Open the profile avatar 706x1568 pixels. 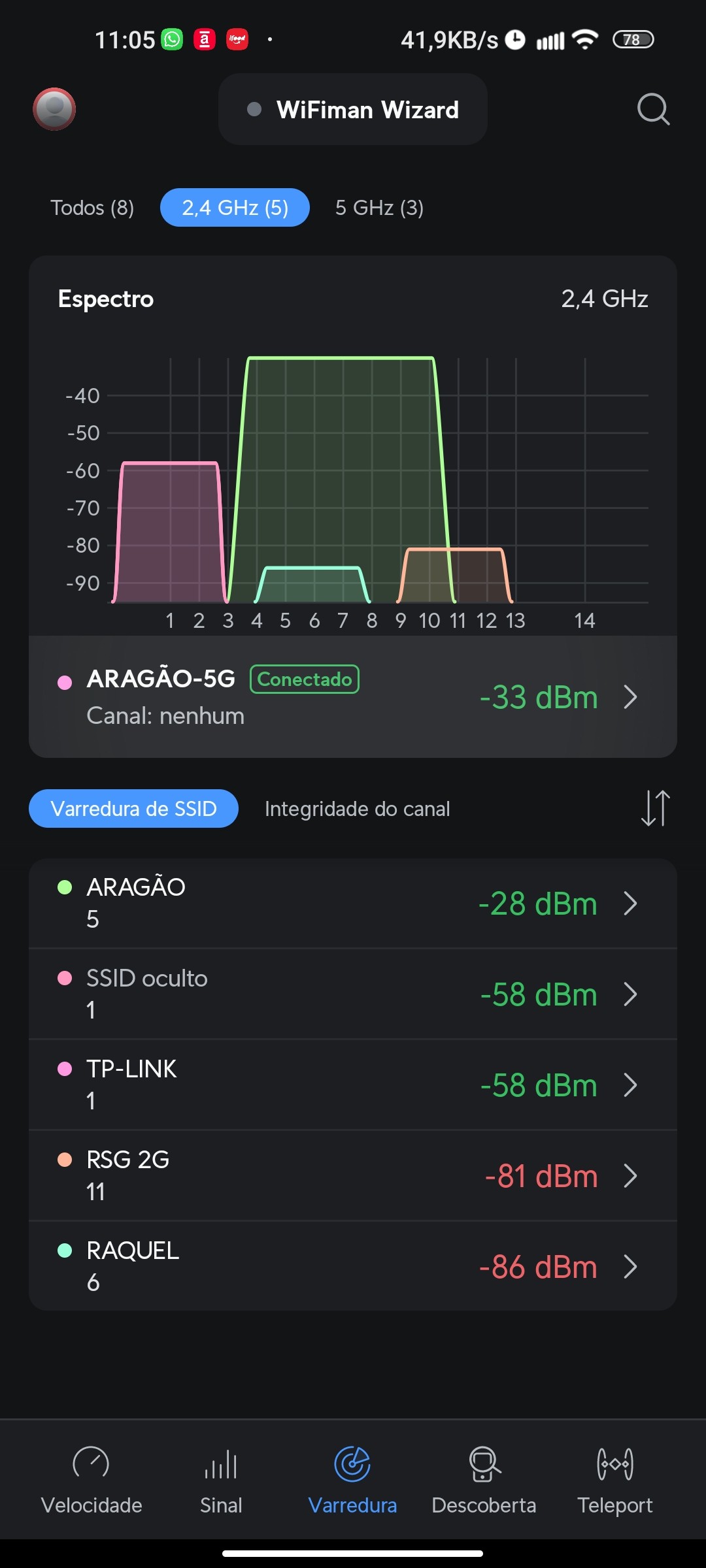[x=54, y=109]
